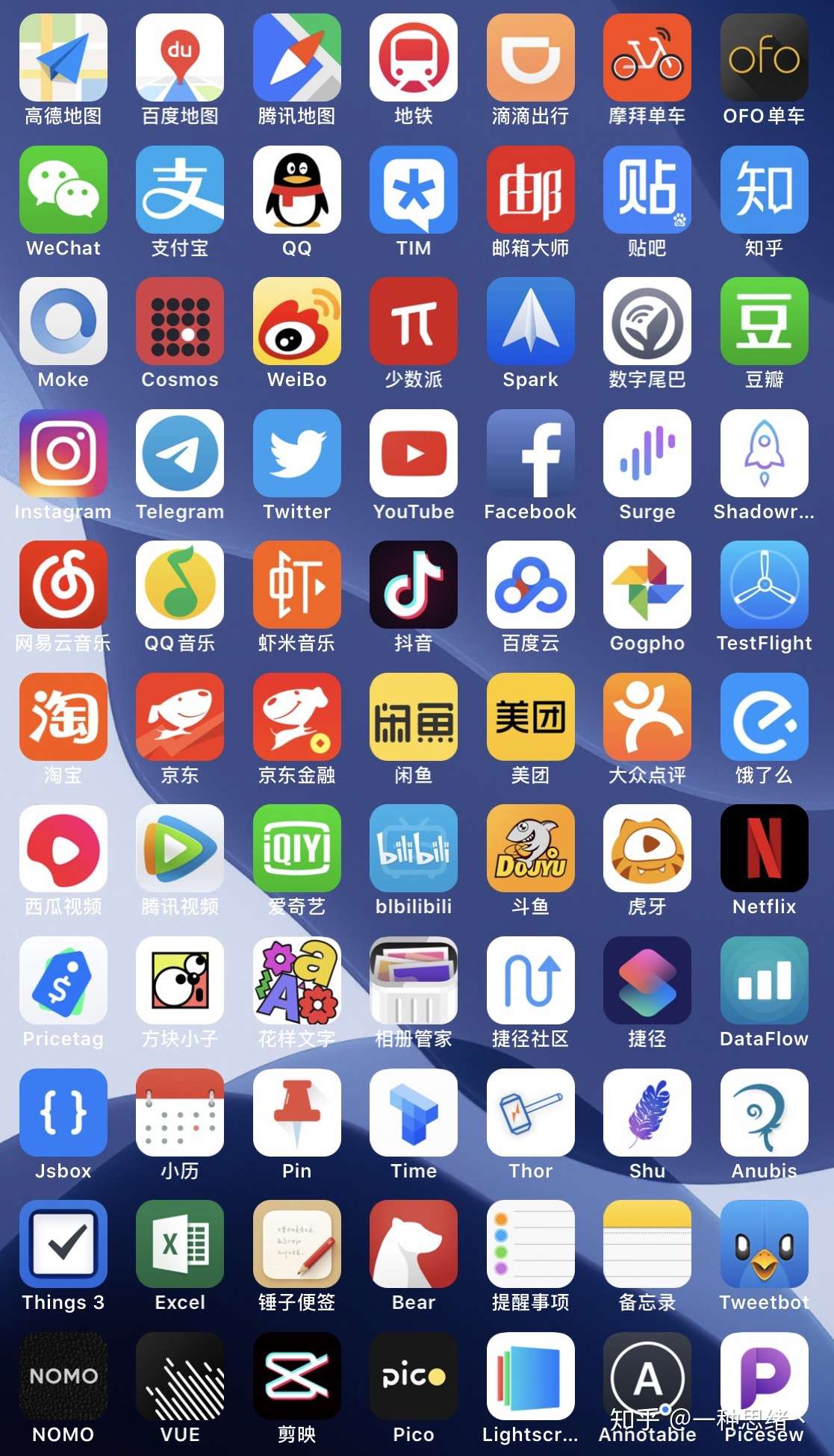Launch Things 3
Image resolution: width=834 pixels, height=1456 pixels.
(63, 1245)
